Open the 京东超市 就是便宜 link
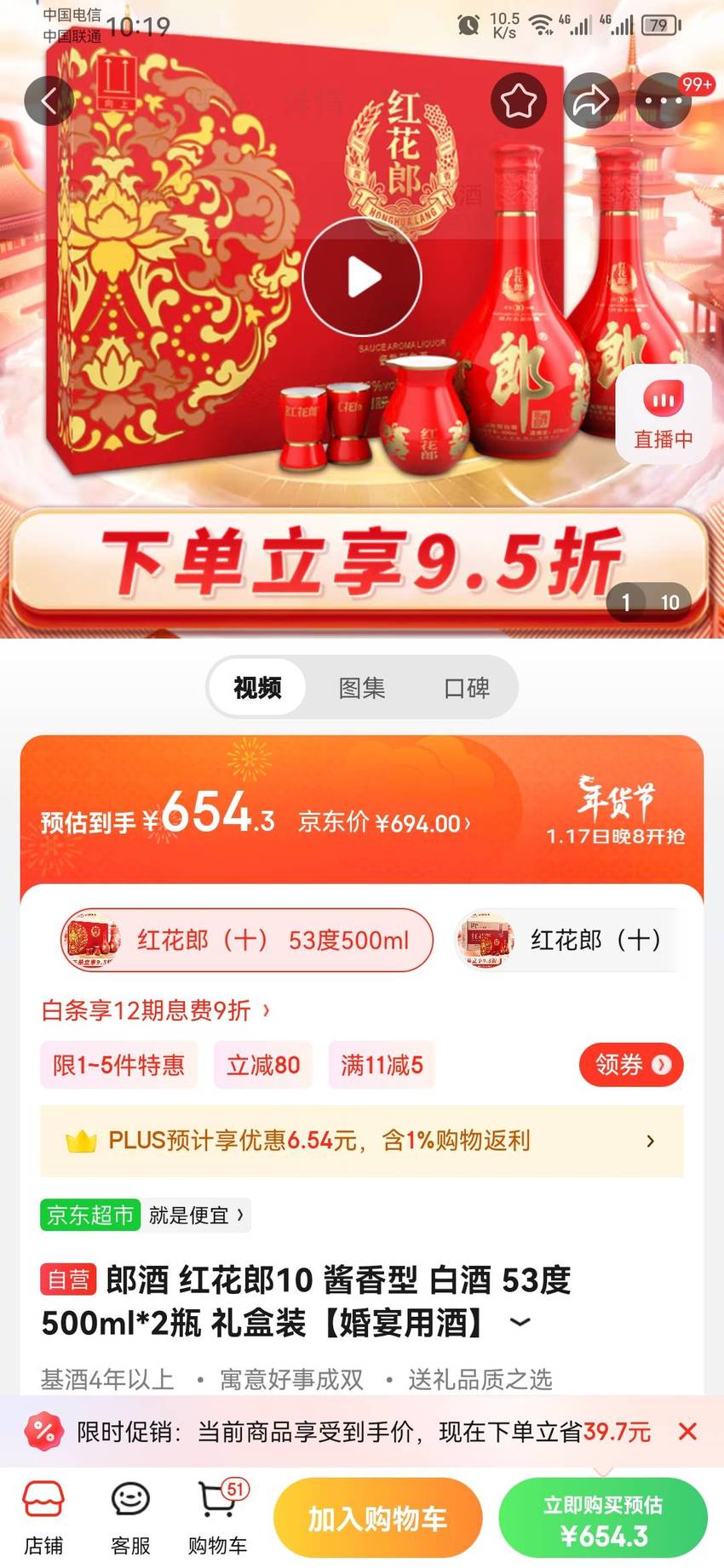 (145, 1215)
